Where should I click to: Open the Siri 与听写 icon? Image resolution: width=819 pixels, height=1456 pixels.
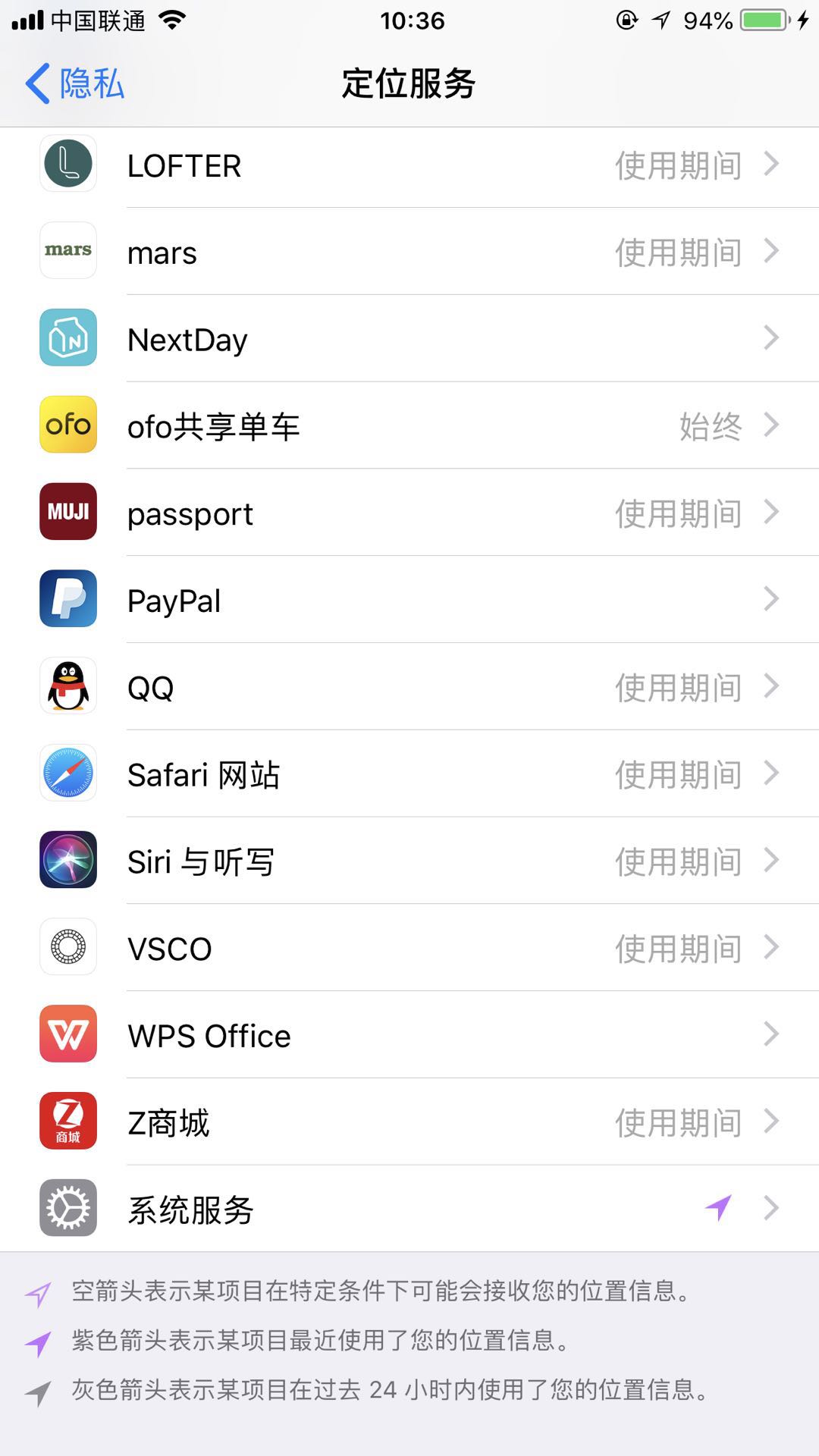tap(67, 861)
